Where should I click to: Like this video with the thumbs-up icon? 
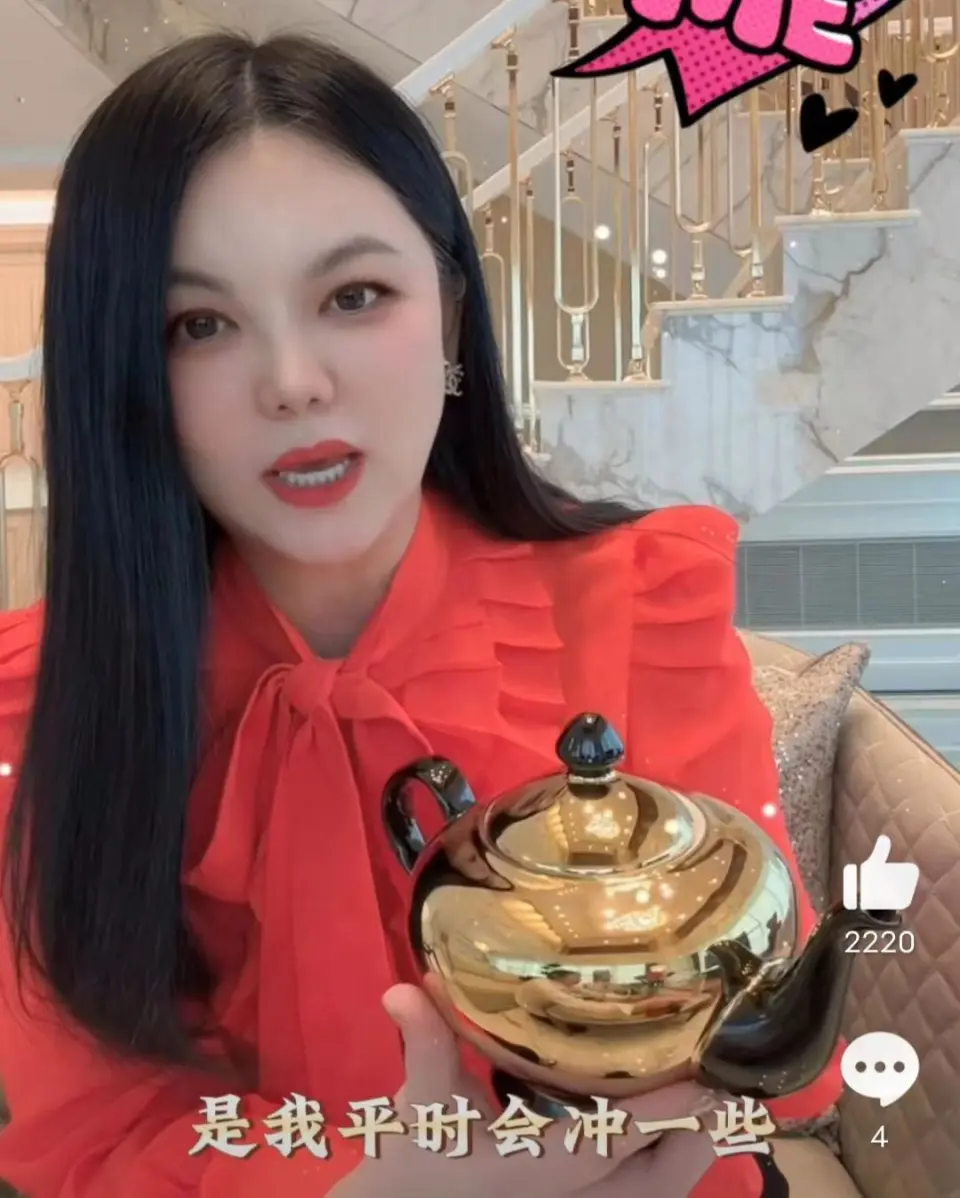[x=879, y=876]
